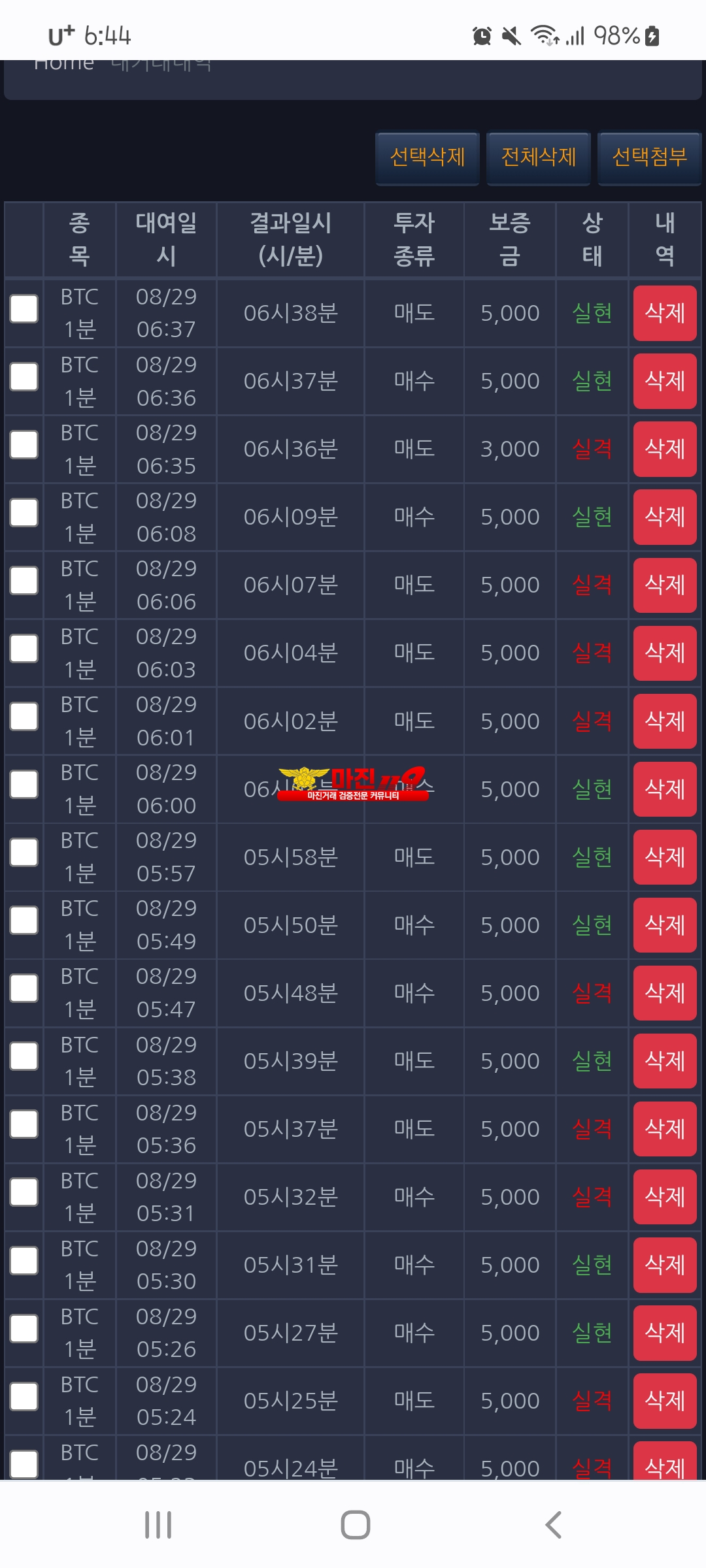Screen dimensions: 706x1568
Task: Delete the 06시37분 result entry
Action: (x=664, y=381)
